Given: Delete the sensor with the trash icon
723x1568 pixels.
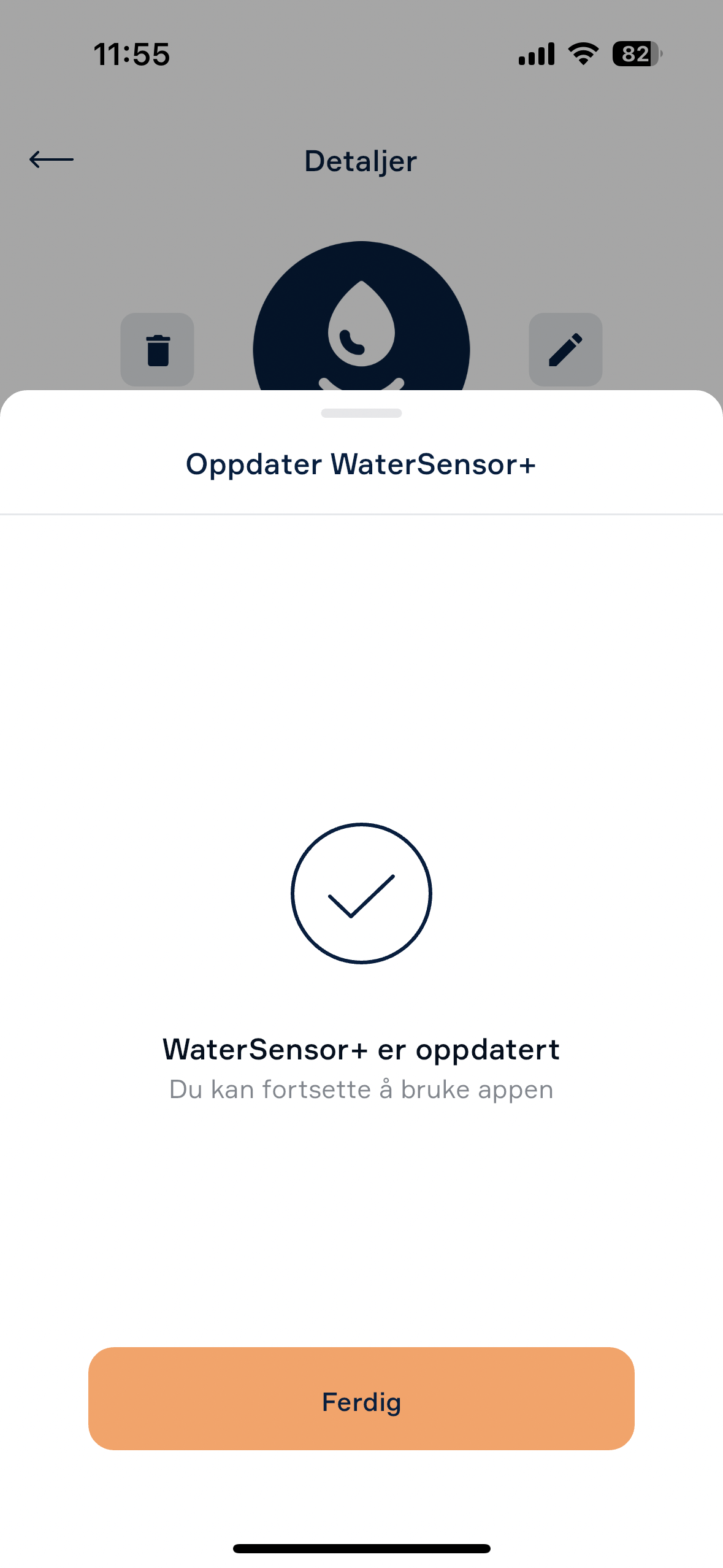Looking at the screenshot, I should point(158,350).
